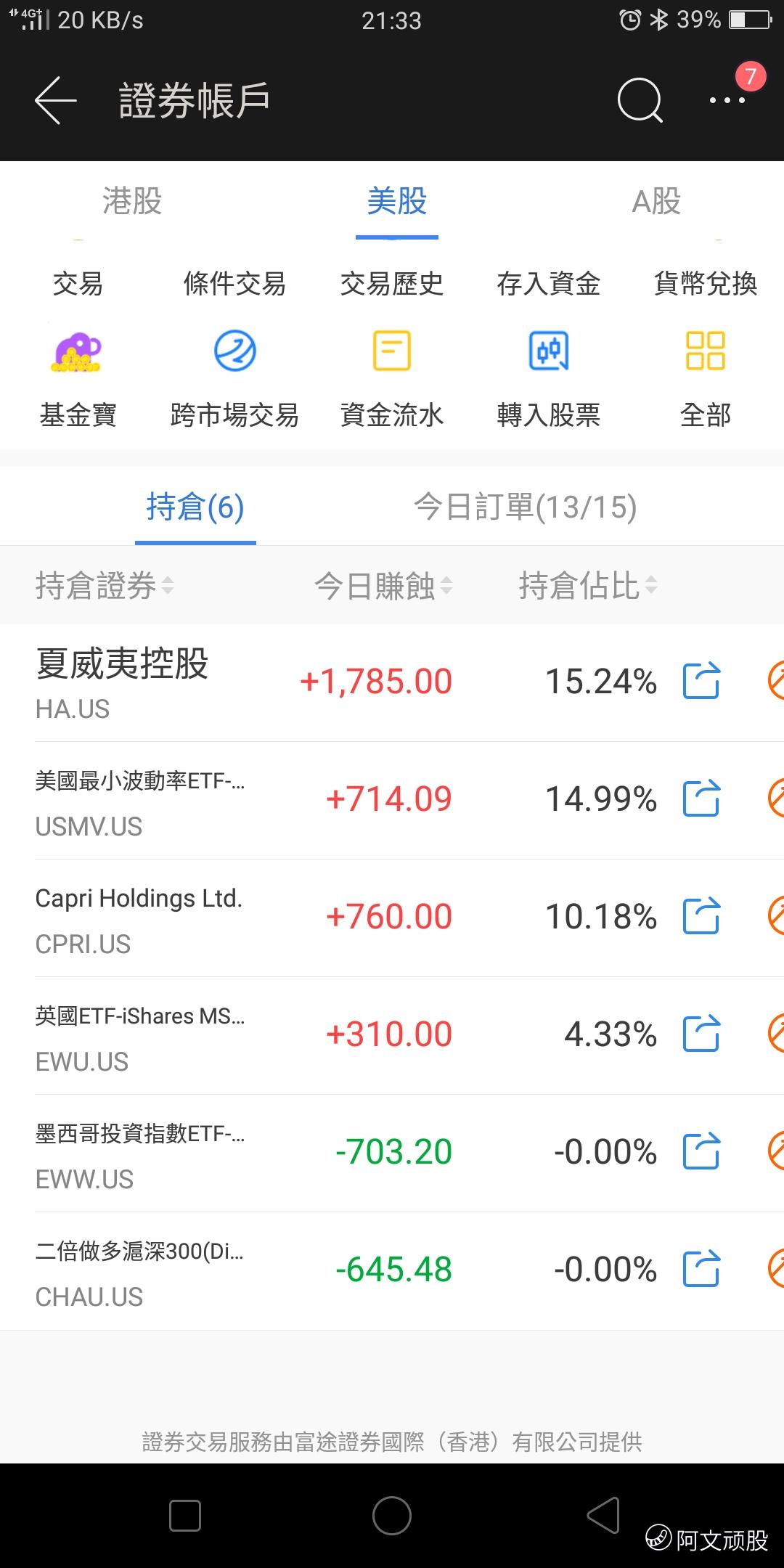The width and height of the screenshot is (784, 1568).
Task: Switch to the A股 tab
Action: coord(656,201)
